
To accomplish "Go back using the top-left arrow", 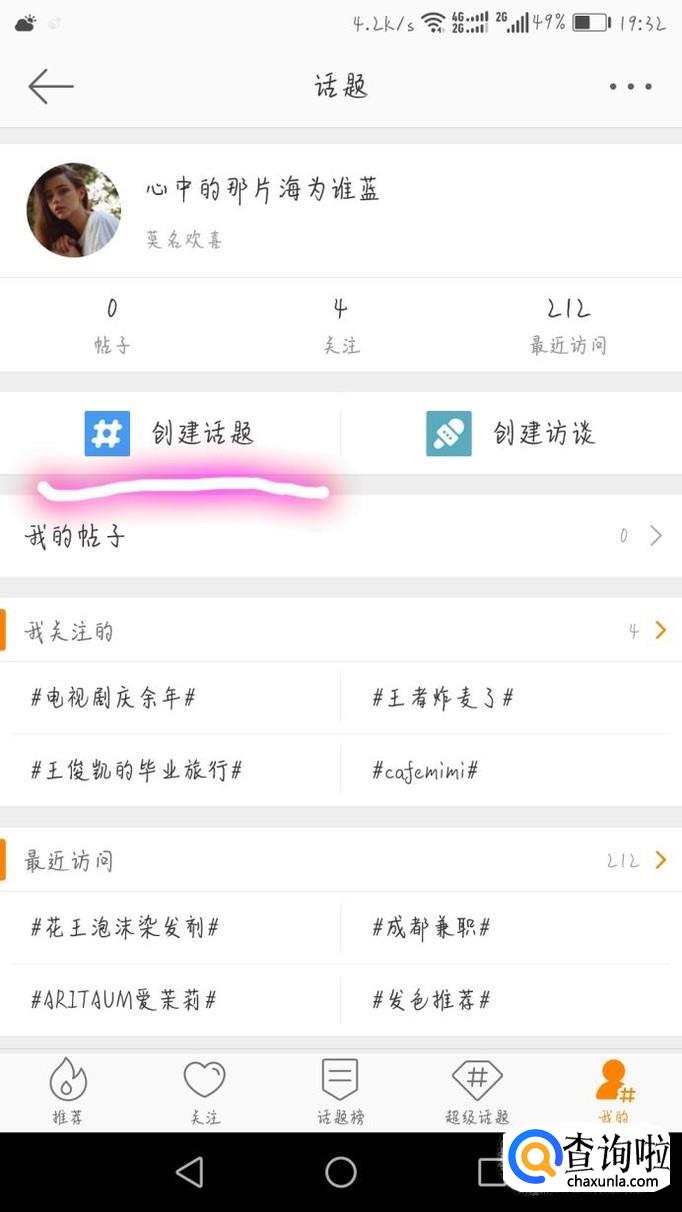I will click(50, 87).
